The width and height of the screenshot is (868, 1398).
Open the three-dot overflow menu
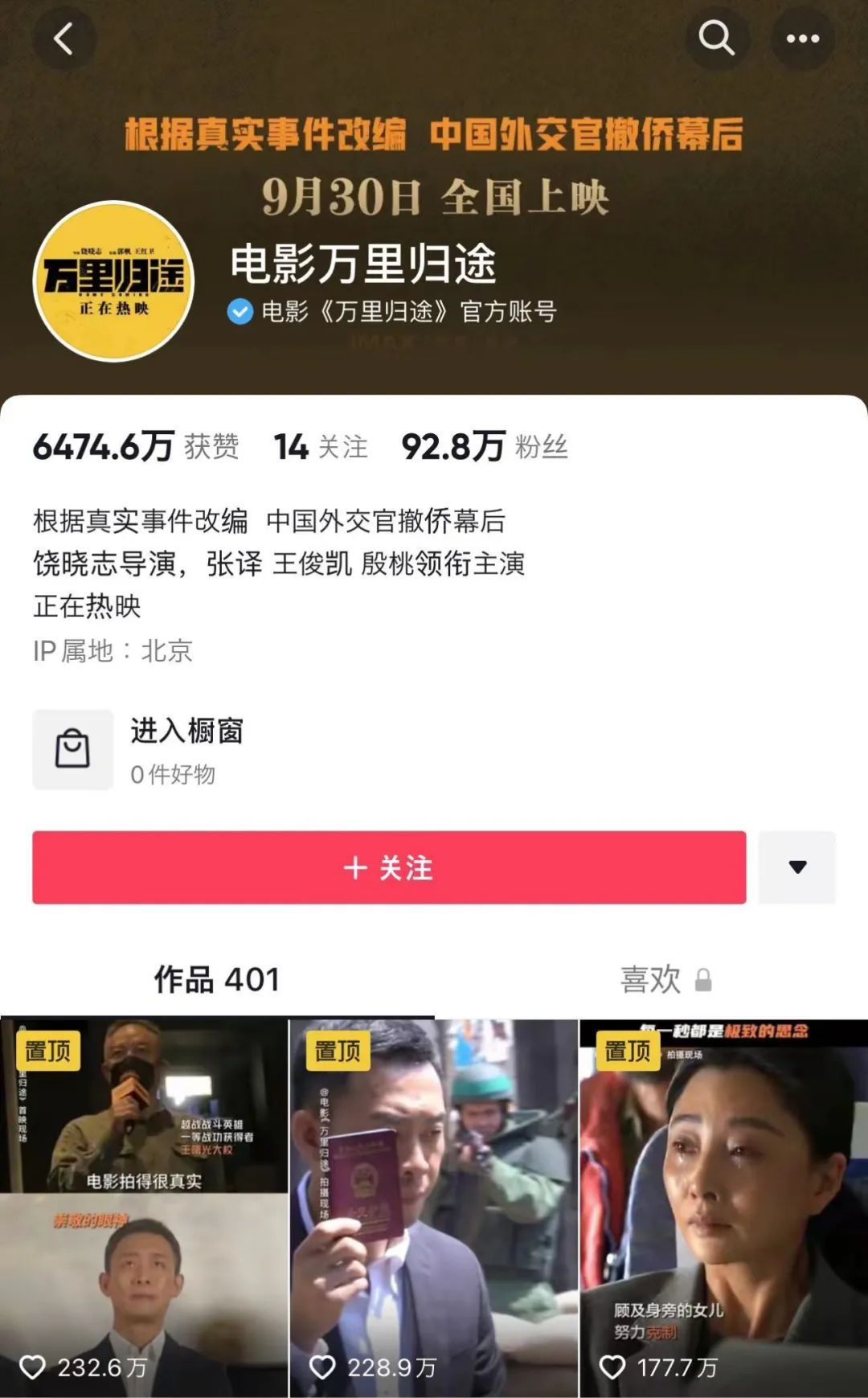click(x=802, y=39)
